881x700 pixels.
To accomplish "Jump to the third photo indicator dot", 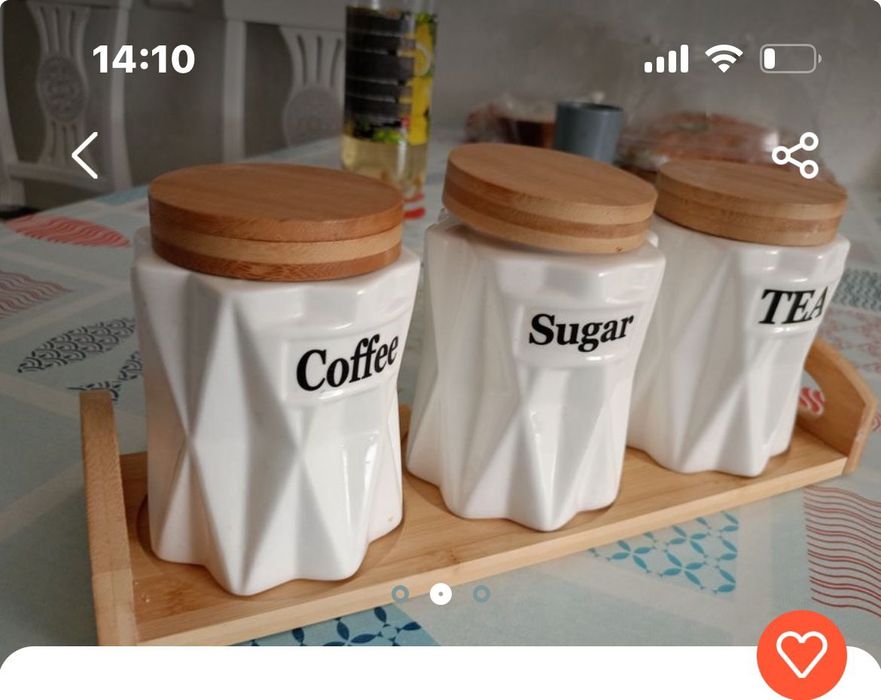I will [x=481, y=594].
